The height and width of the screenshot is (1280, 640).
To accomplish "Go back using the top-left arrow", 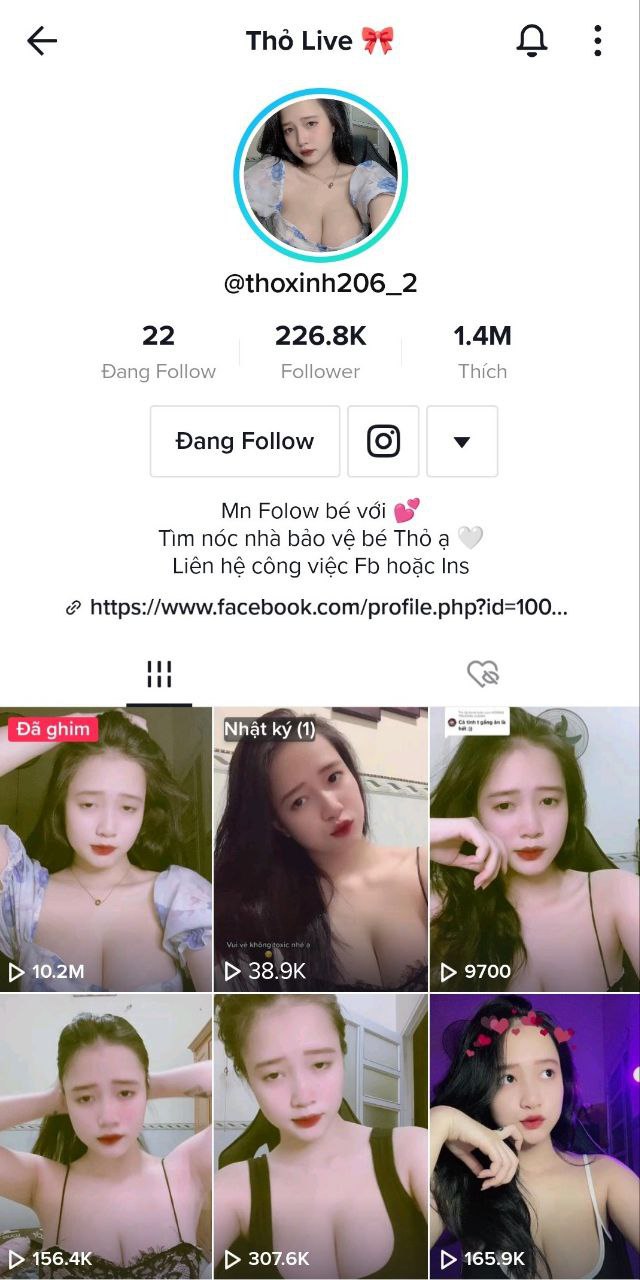I will click(42, 41).
